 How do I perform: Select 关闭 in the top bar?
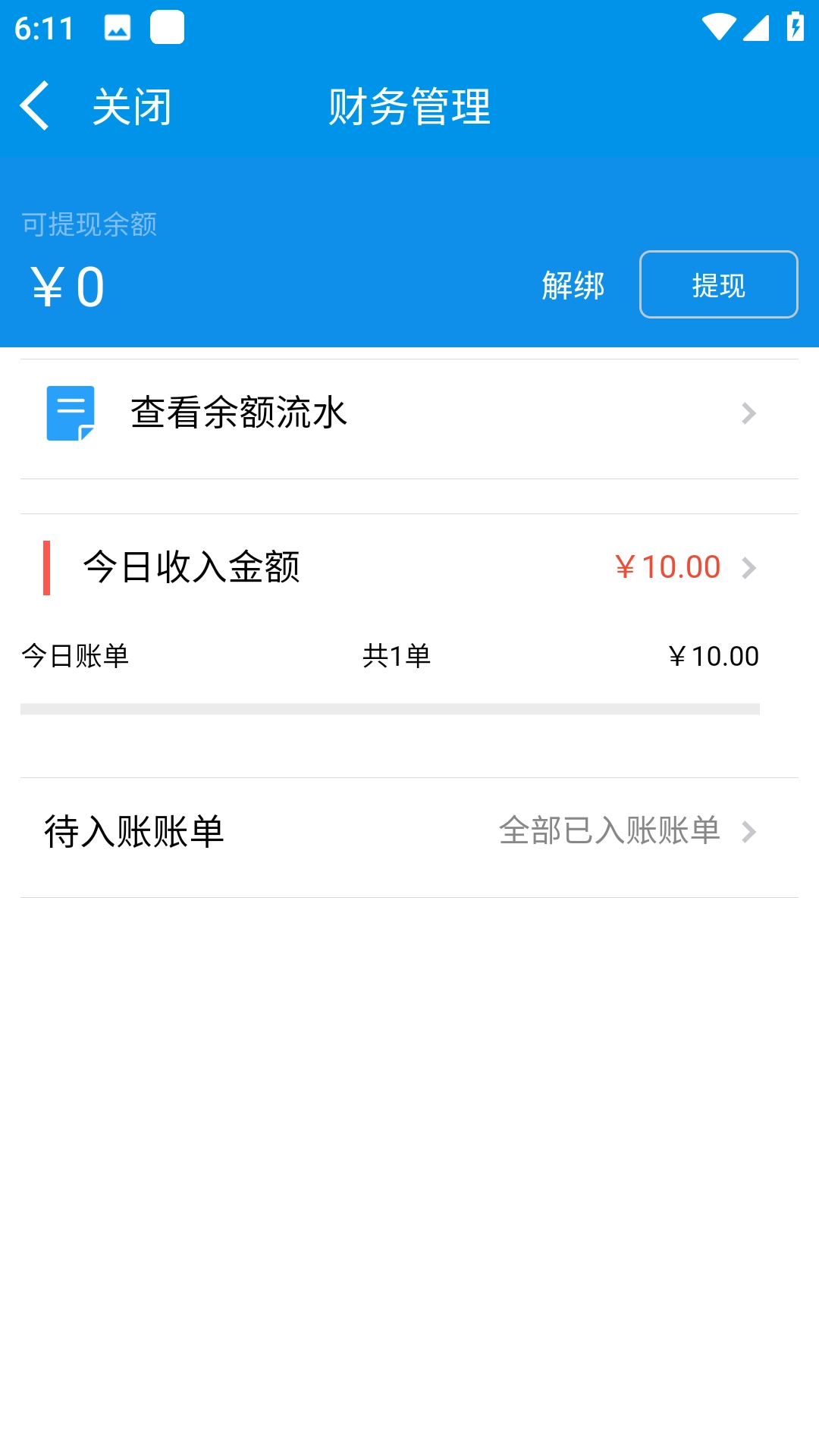132,106
